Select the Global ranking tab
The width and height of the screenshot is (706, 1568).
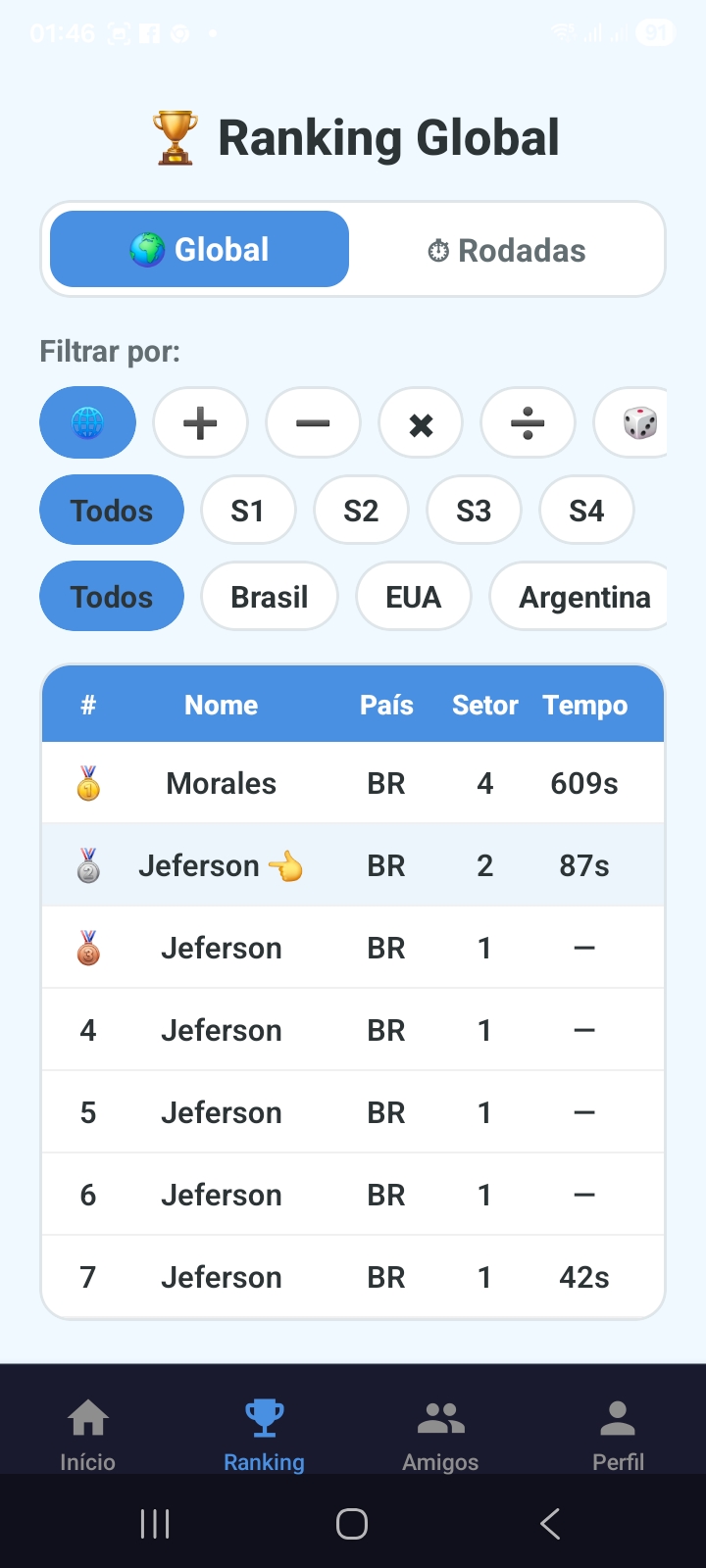click(200, 249)
